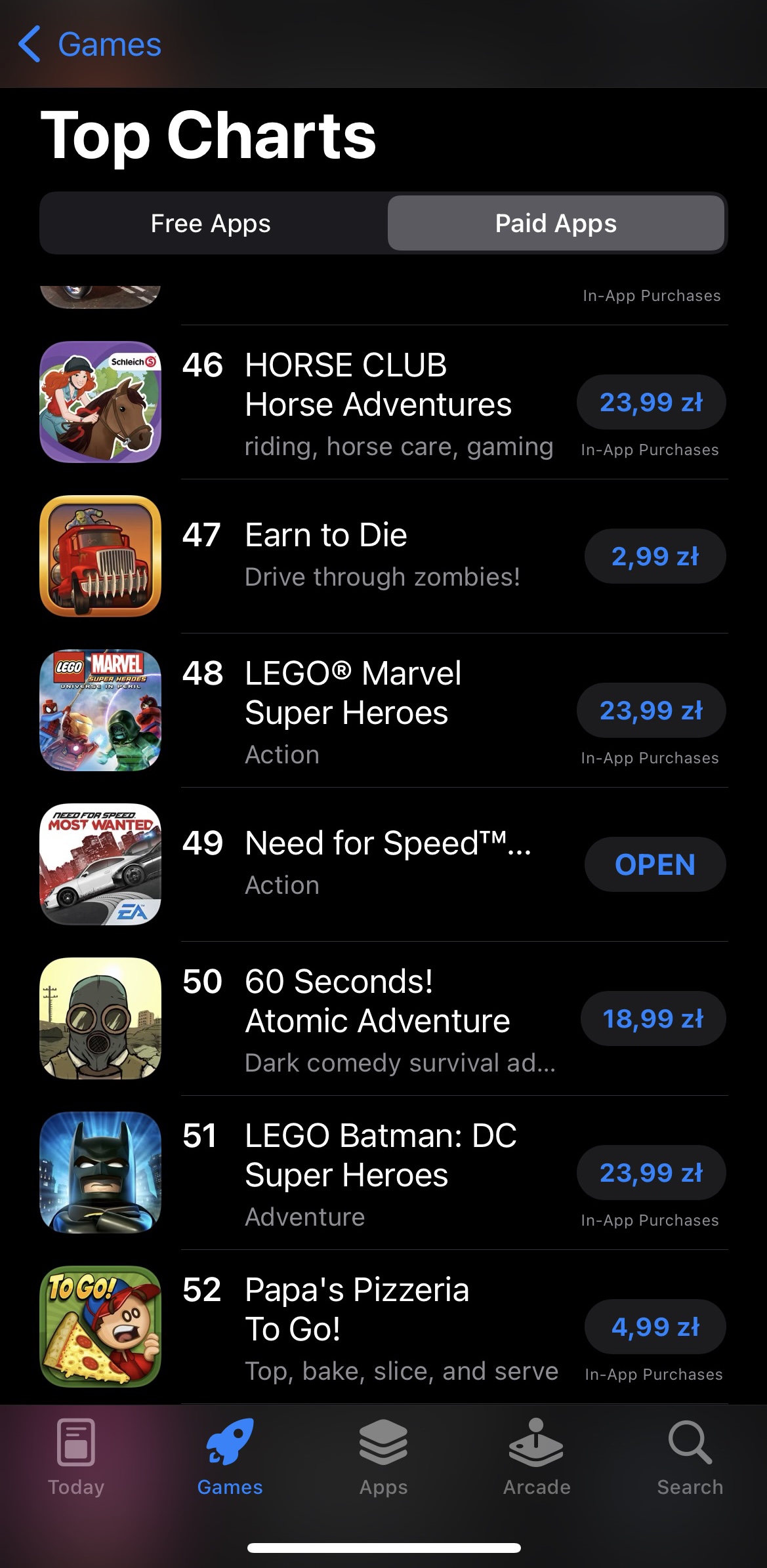Purchase LEGO Batman: DC Super Heroes
767x1568 pixels.
click(x=651, y=1173)
